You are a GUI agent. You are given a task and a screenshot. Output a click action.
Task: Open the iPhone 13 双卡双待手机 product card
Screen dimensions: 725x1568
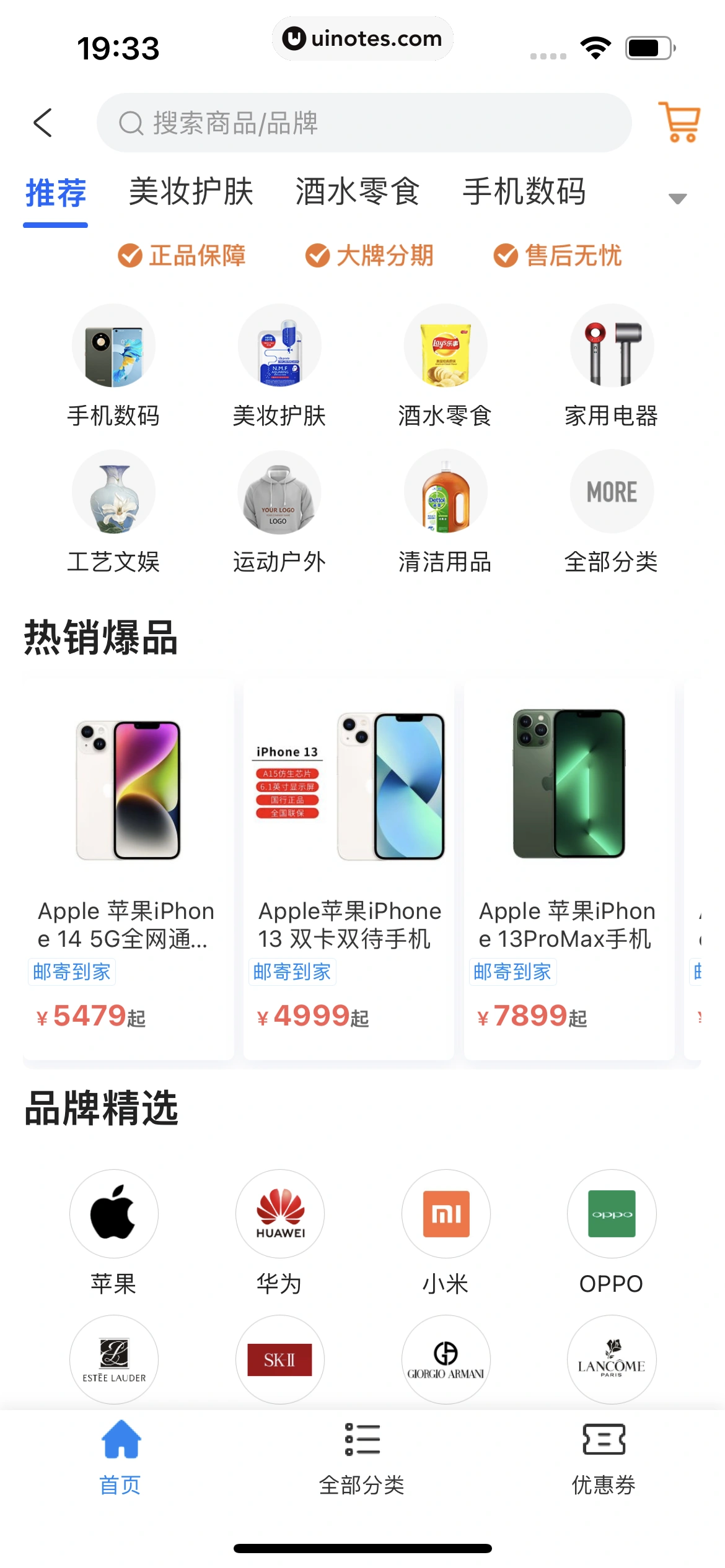(349, 867)
